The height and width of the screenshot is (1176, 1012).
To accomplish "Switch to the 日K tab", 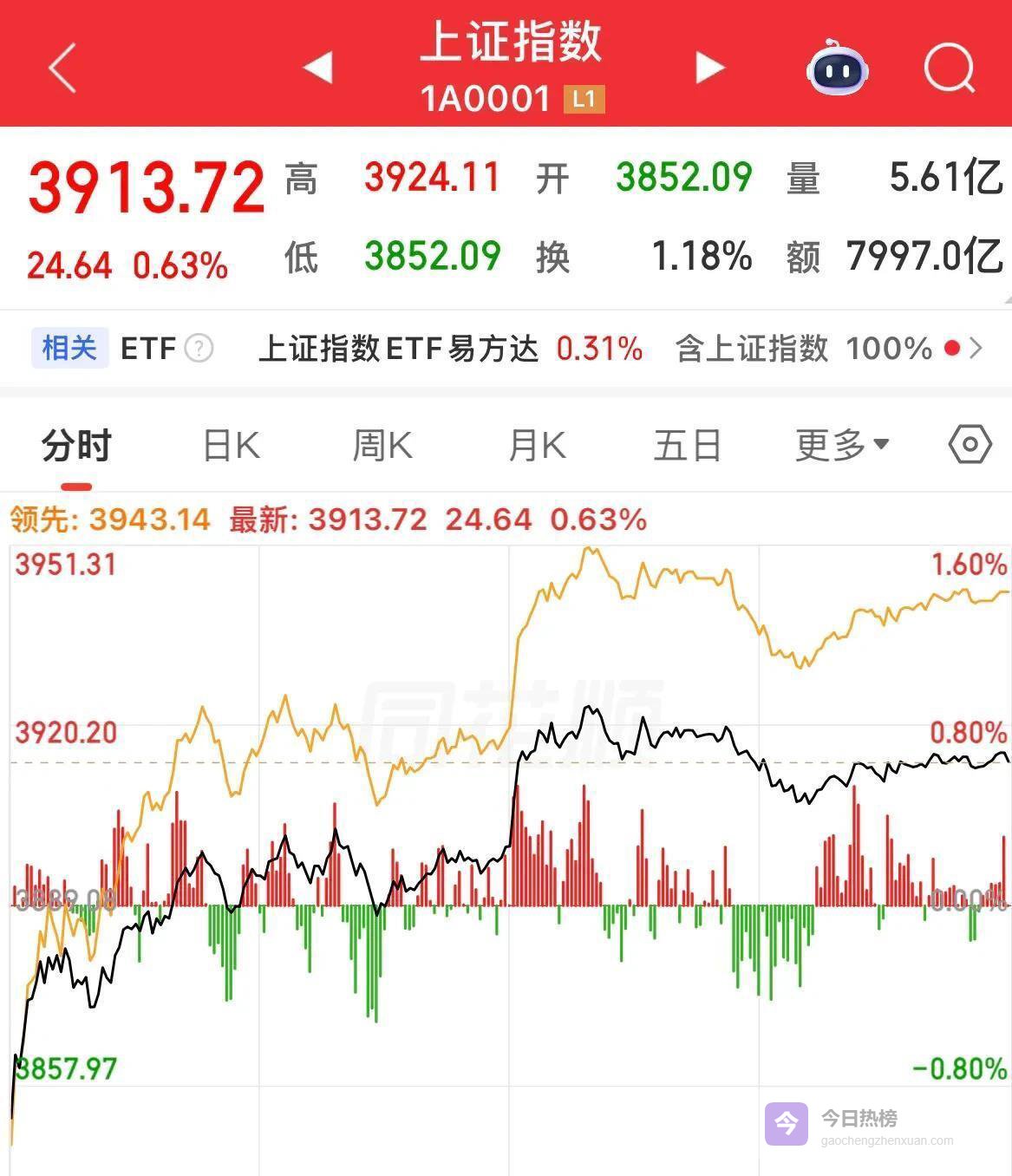I will pos(231,446).
